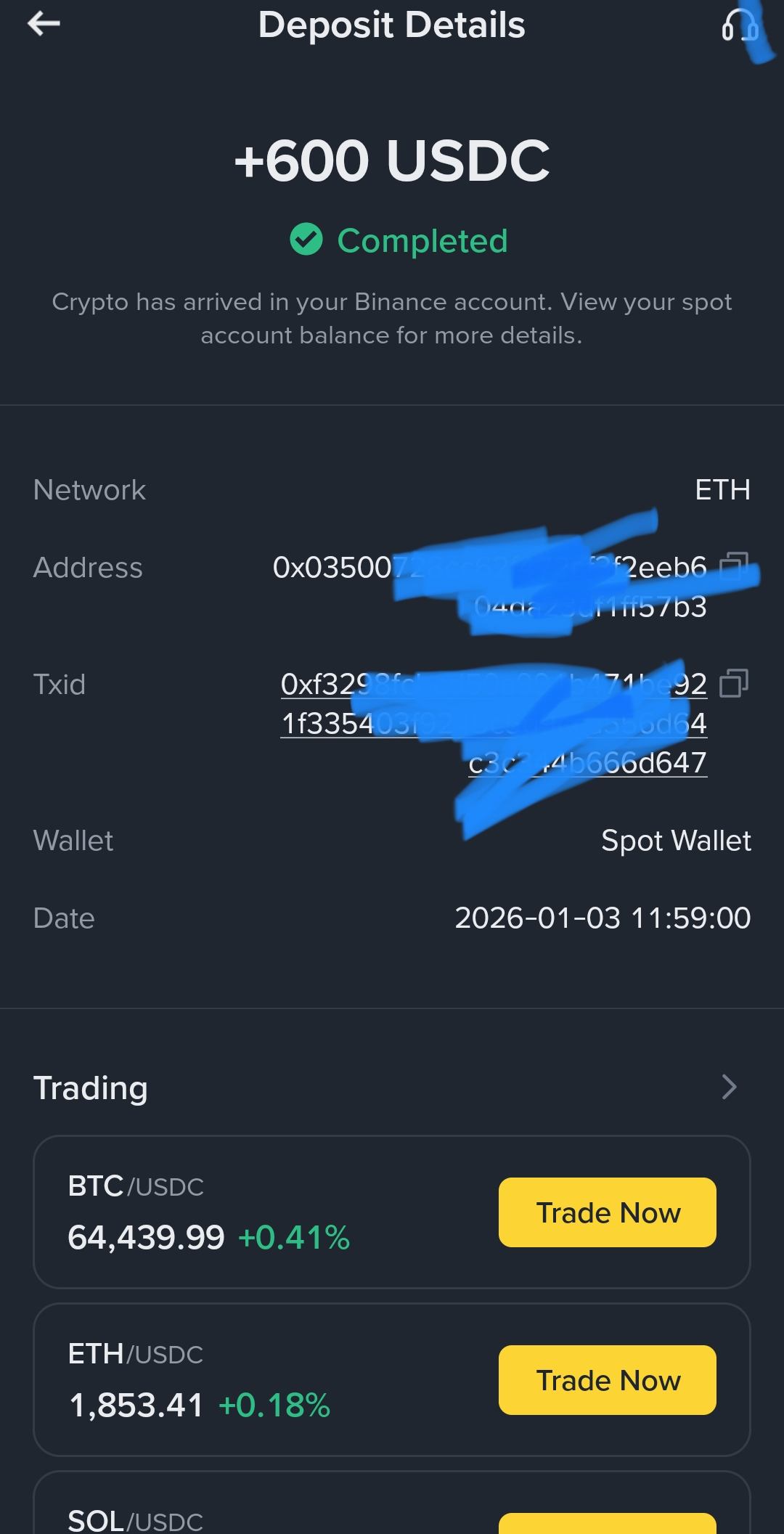Copy the deposit address

coord(733,566)
